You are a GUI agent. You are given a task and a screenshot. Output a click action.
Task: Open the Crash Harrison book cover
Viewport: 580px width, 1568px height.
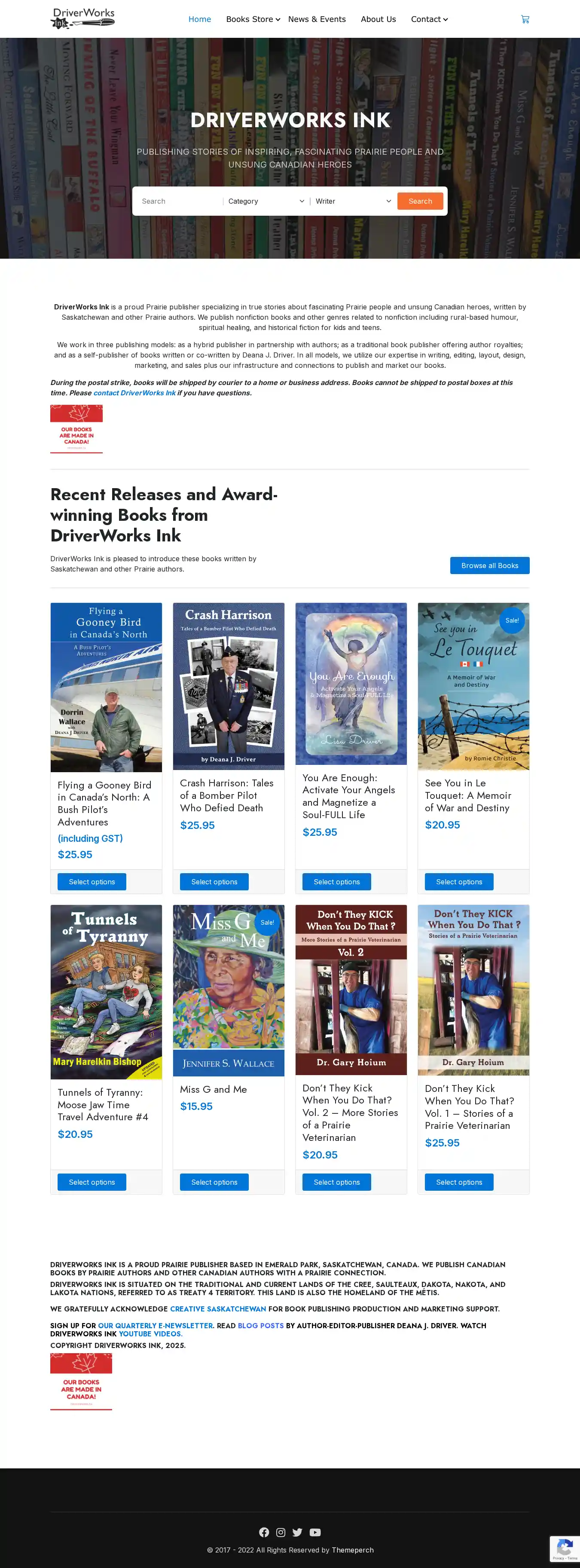[x=228, y=686]
